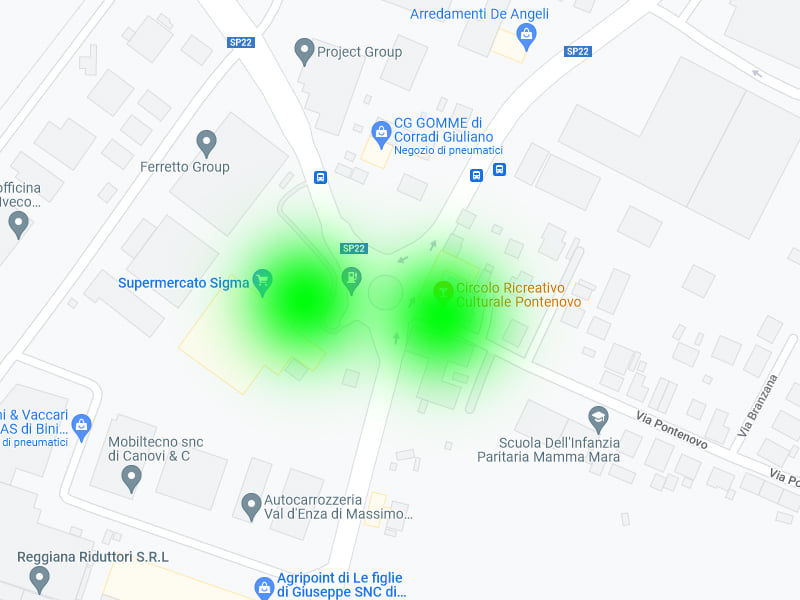
Task: Tap the Reggiana Riduttori S.R.L marker
Action: click(39, 577)
